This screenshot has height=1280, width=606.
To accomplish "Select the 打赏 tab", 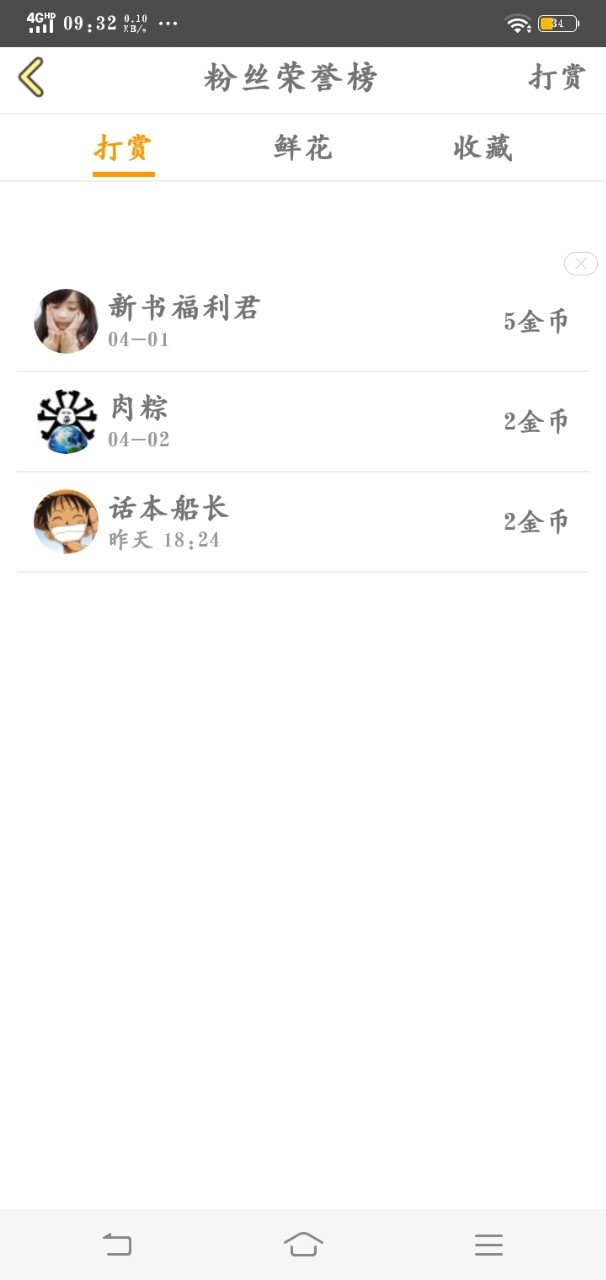I will 123,148.
